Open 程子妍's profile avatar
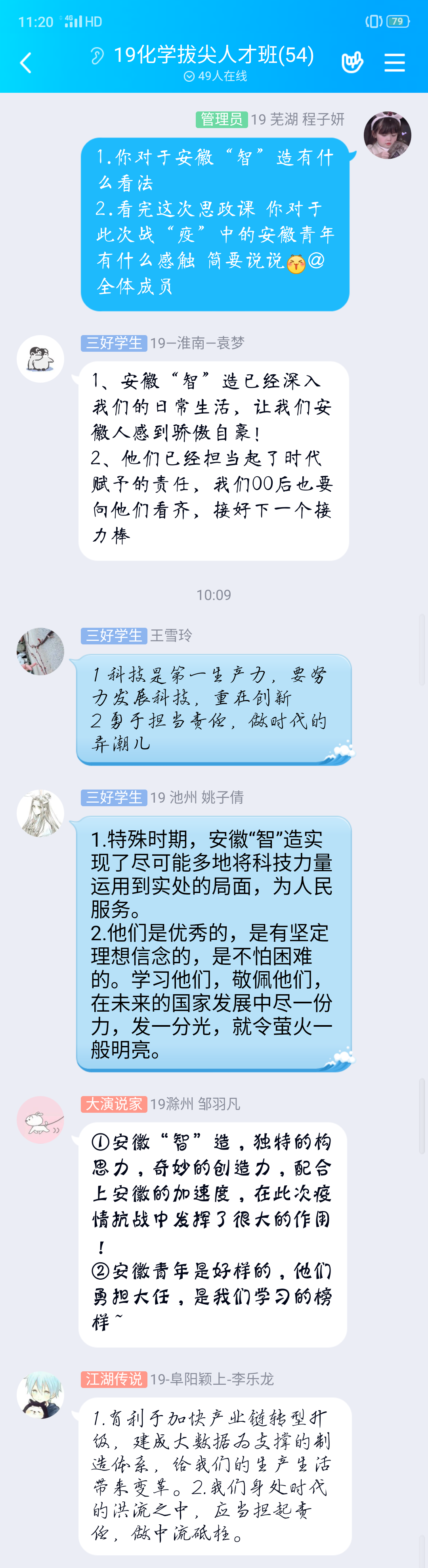 (387, 135)
